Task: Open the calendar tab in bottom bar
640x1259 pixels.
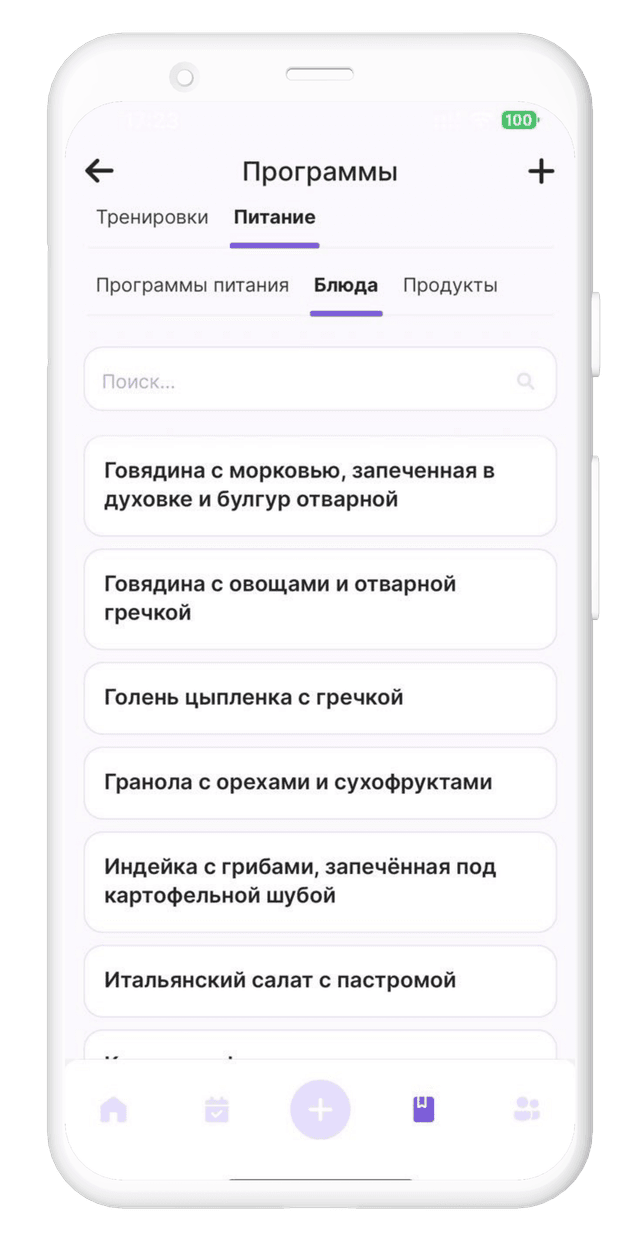Action: tap(217, 1109)
